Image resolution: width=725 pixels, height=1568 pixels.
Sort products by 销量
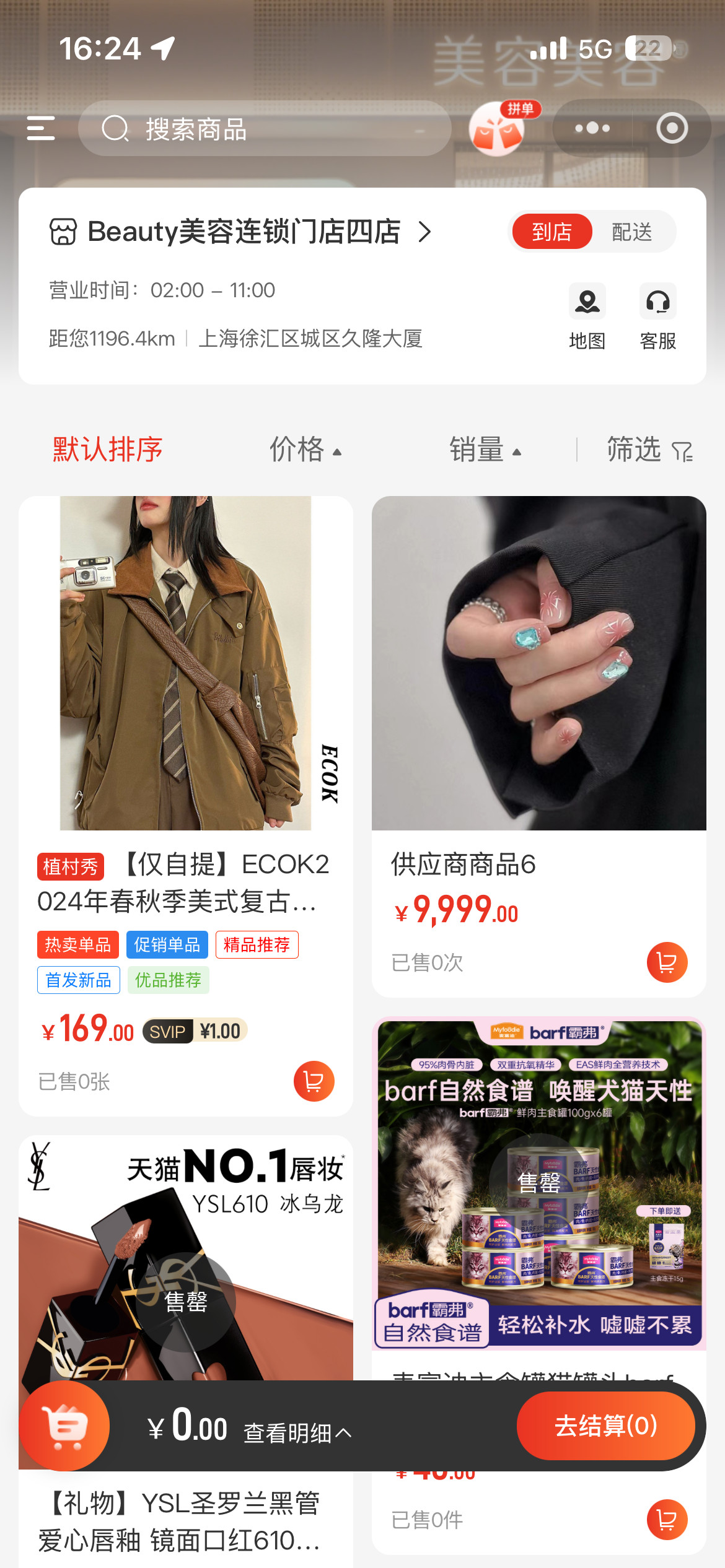pos(485,450)
